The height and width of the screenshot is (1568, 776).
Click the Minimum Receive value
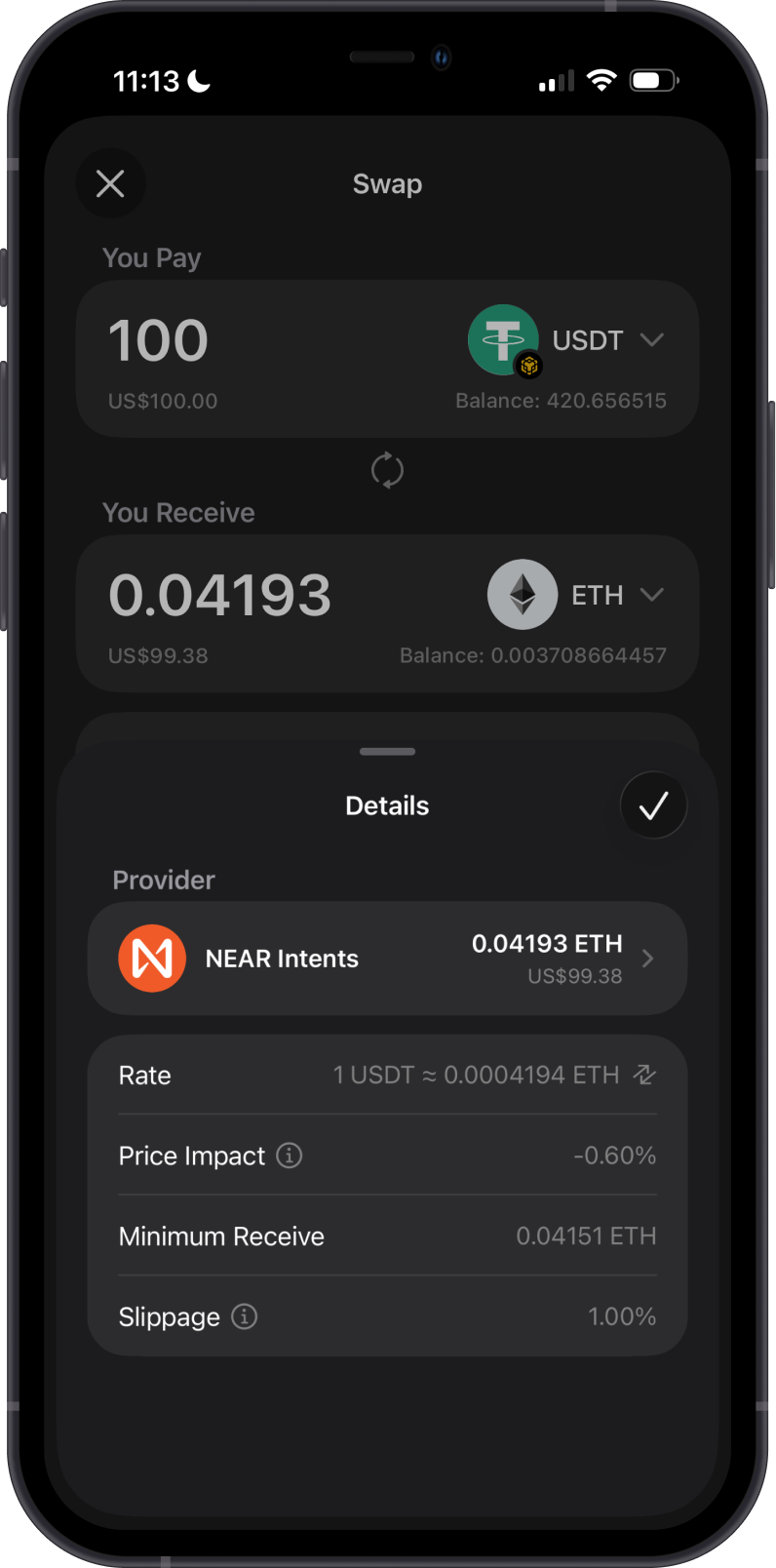pyautogui.click(x=586, y=1235)
